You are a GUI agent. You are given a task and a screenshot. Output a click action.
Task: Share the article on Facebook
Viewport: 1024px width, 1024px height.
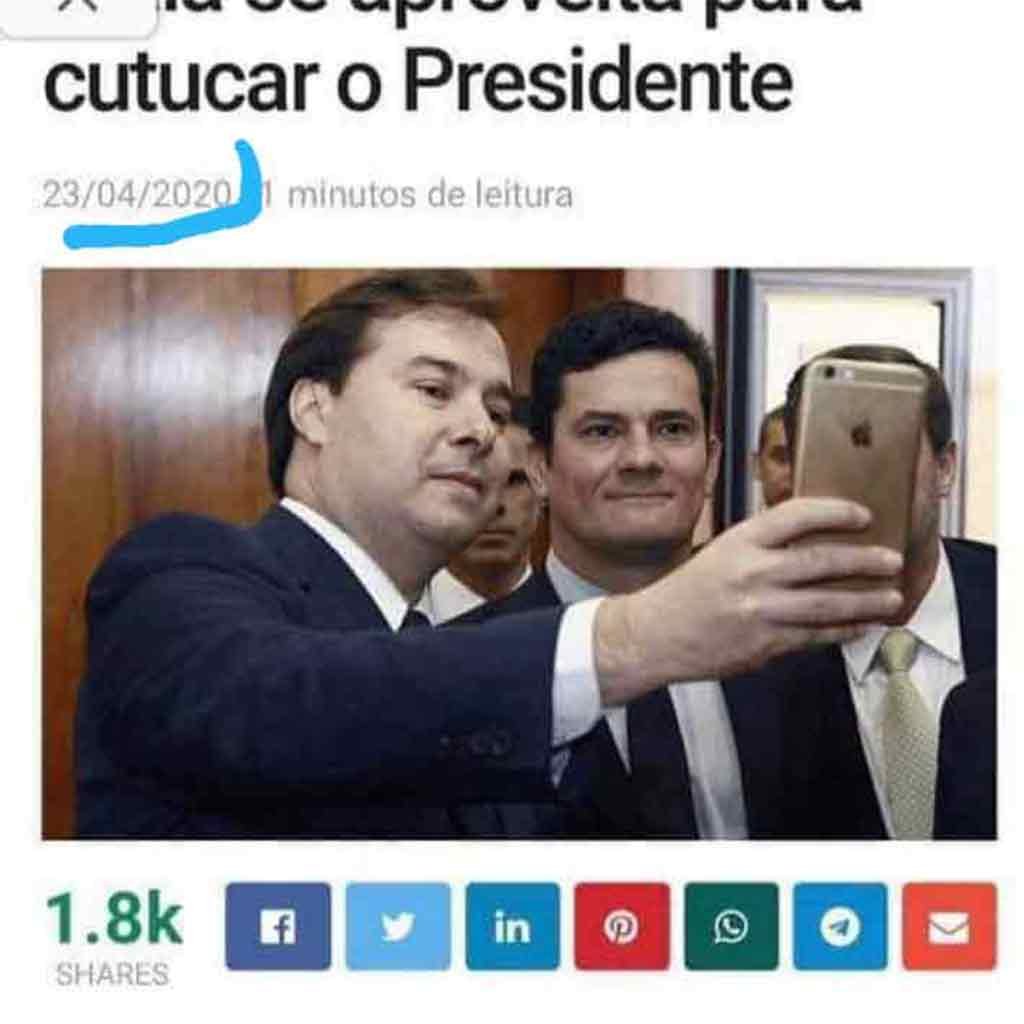pos(278,926)
